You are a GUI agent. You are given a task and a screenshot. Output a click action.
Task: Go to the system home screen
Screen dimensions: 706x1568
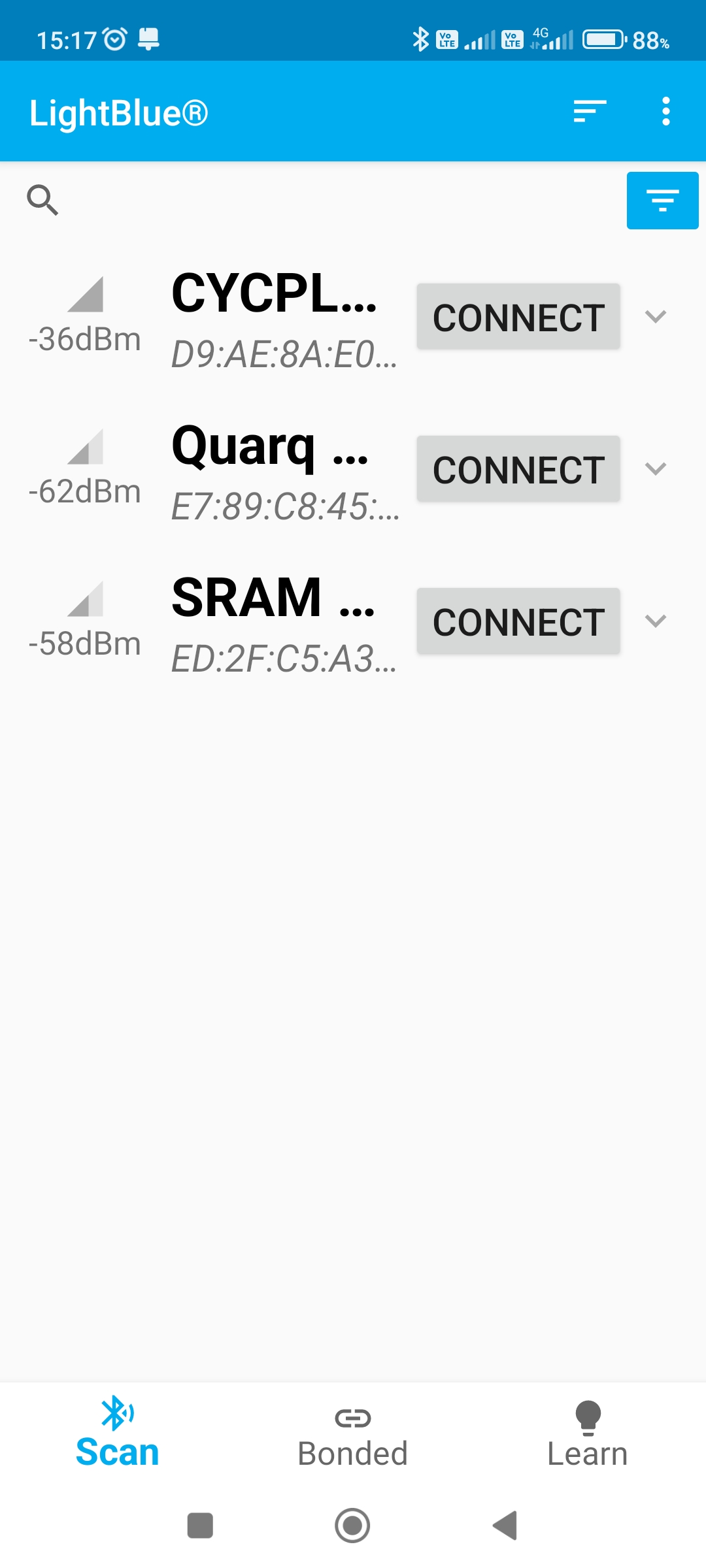click(x=352, y=1526)
